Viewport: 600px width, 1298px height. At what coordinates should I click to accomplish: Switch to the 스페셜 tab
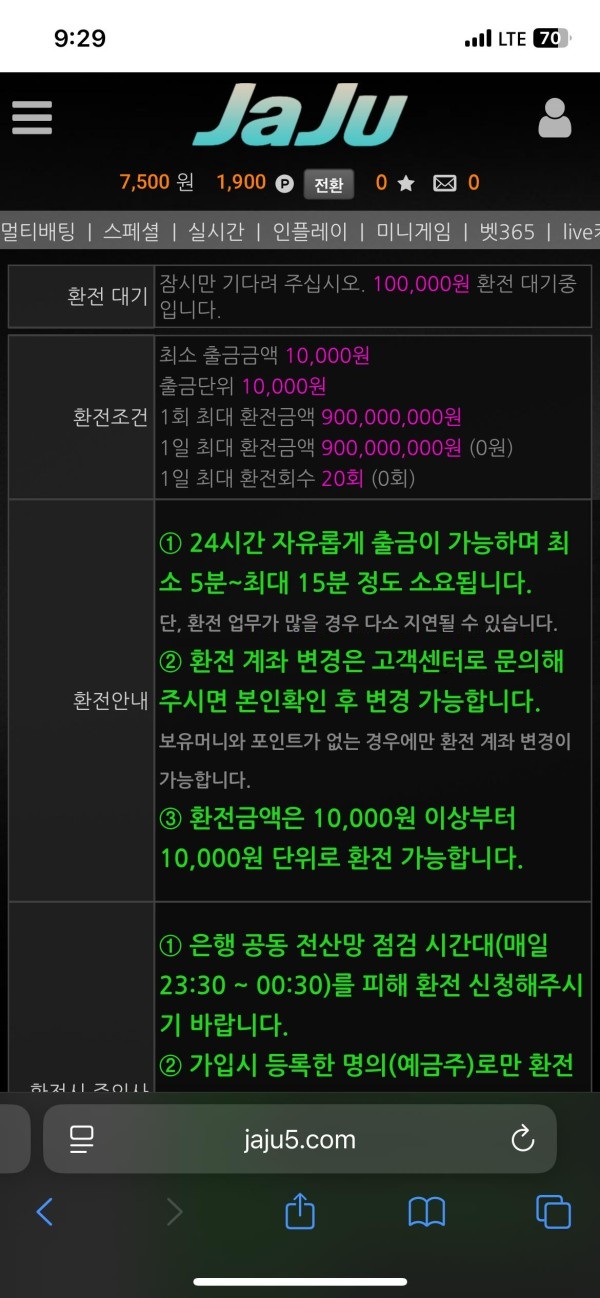coord(131,232)
